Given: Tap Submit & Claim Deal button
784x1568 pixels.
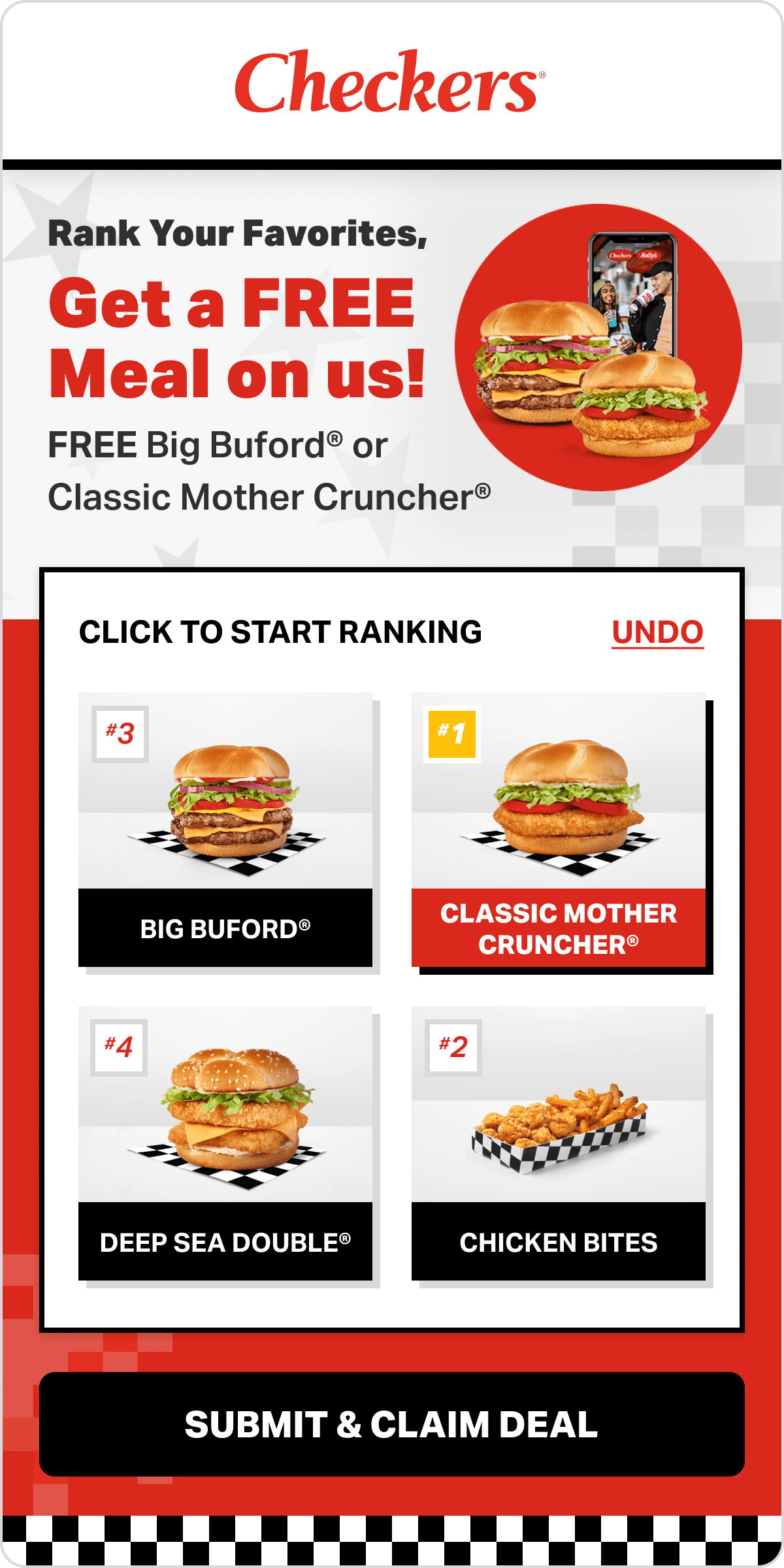Looking at the screenshot, I should 392,1424.
